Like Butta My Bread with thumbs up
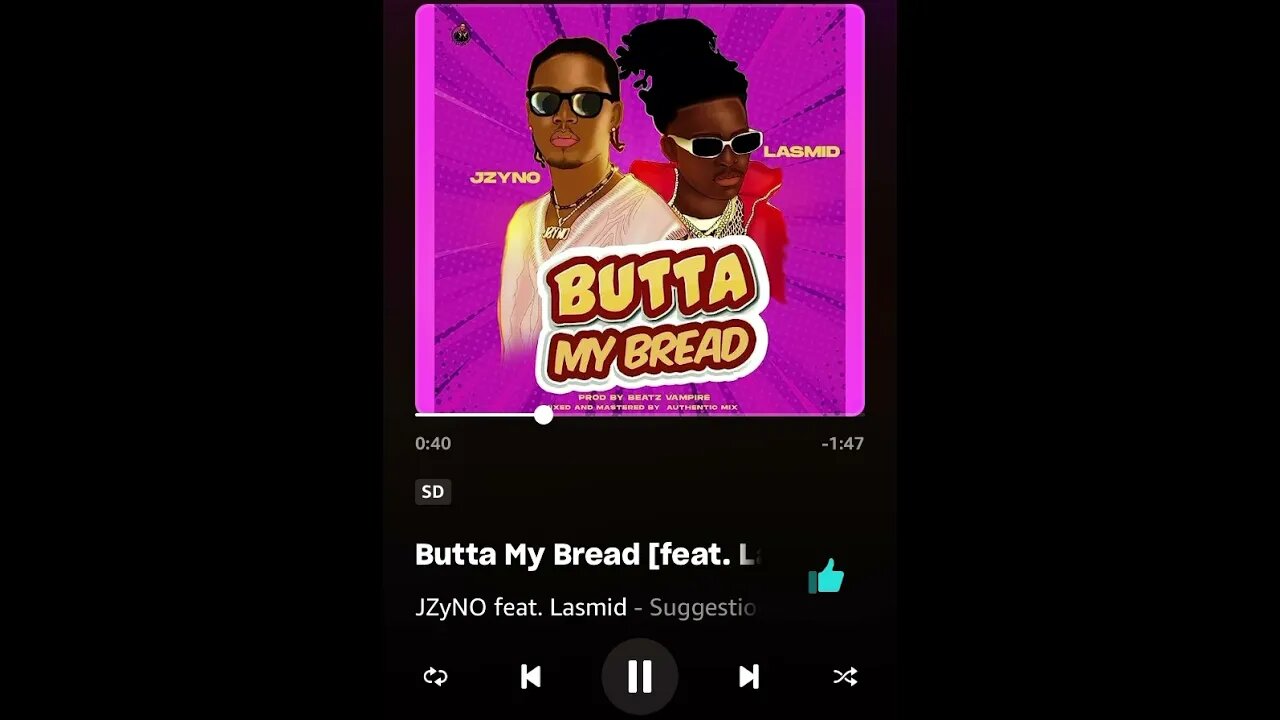 pos(827,577)
